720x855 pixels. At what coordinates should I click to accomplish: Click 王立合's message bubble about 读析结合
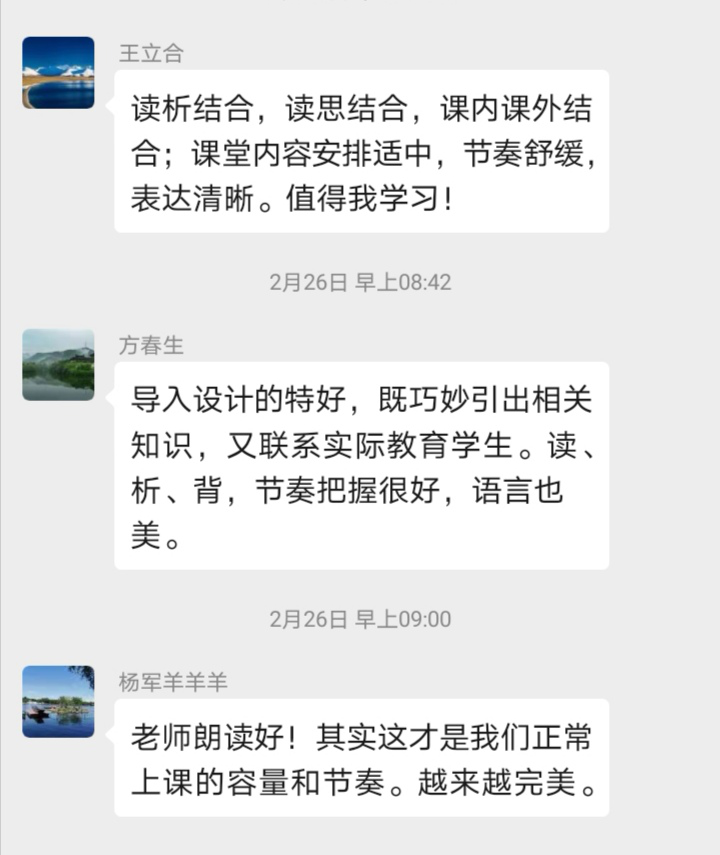pos(360,152)
